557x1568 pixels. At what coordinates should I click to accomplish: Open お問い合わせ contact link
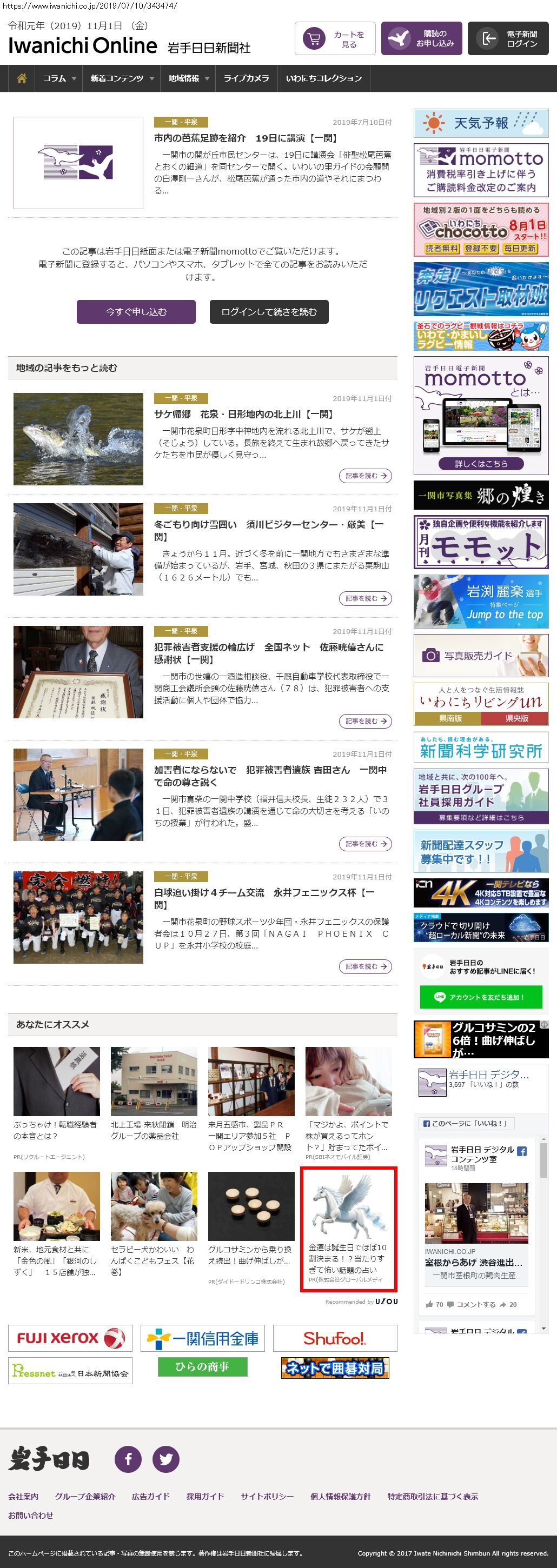click(x=30, y=1515)
